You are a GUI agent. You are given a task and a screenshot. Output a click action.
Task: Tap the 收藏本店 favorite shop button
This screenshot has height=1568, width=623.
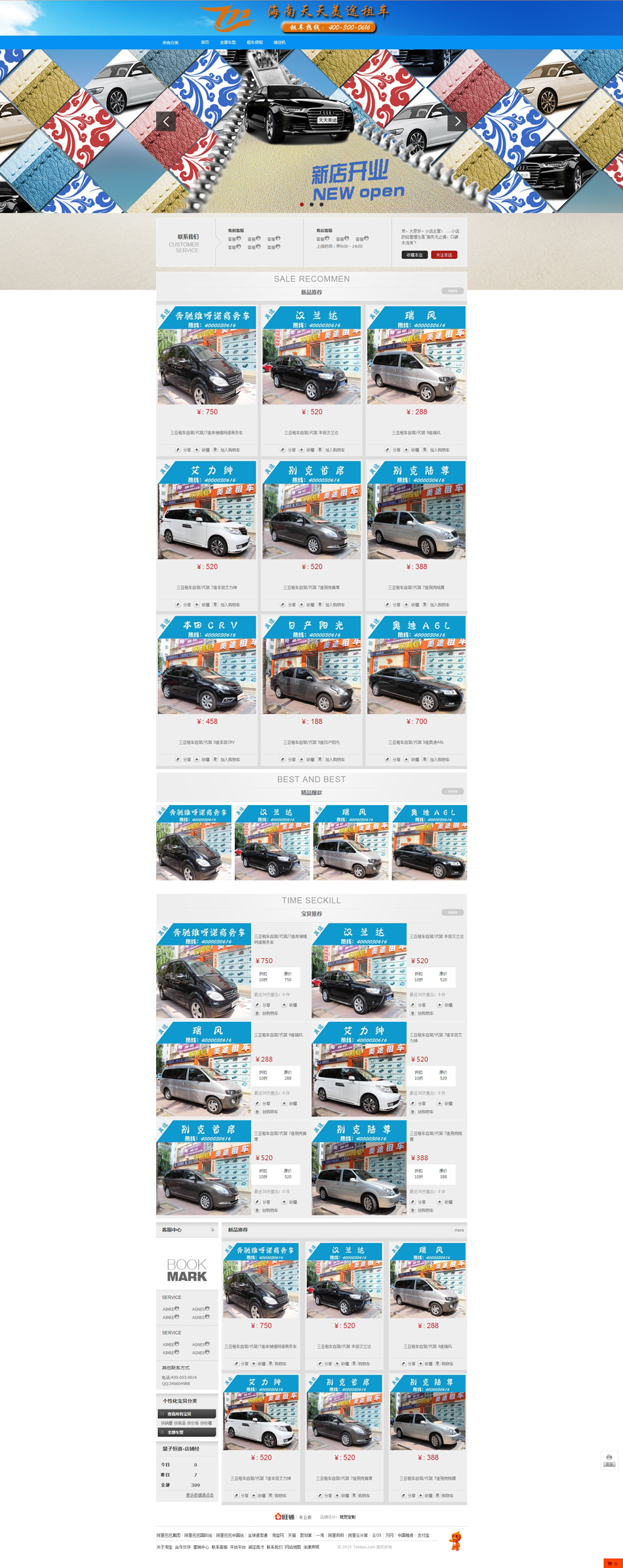click(414, 255)
